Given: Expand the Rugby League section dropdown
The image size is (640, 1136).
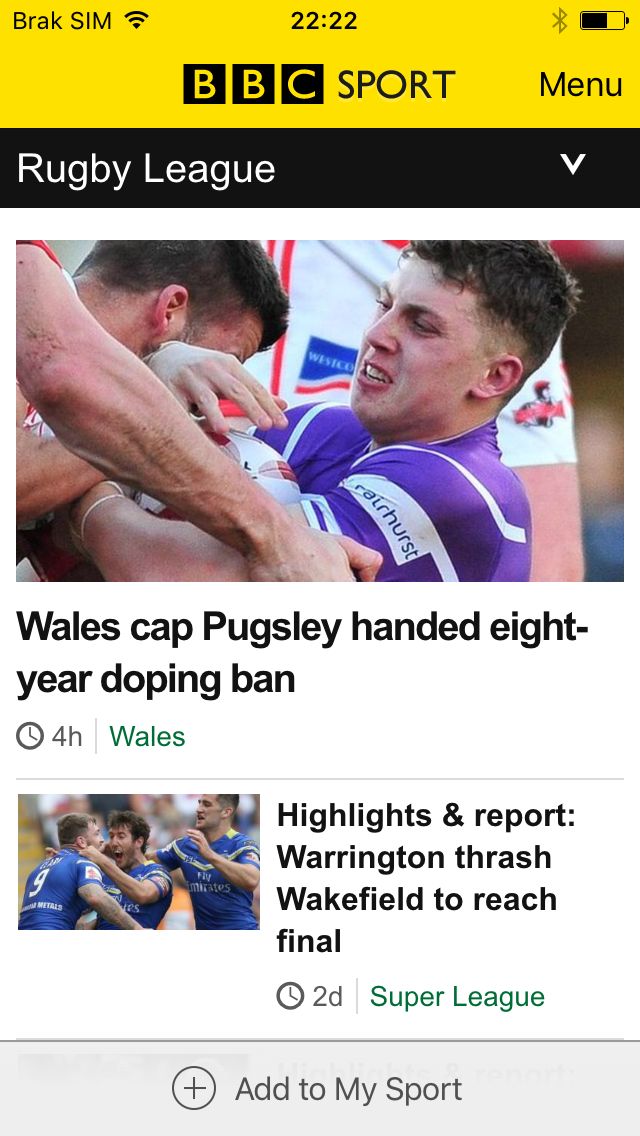Looking at the screenshot, I should [x=573, y=164].
